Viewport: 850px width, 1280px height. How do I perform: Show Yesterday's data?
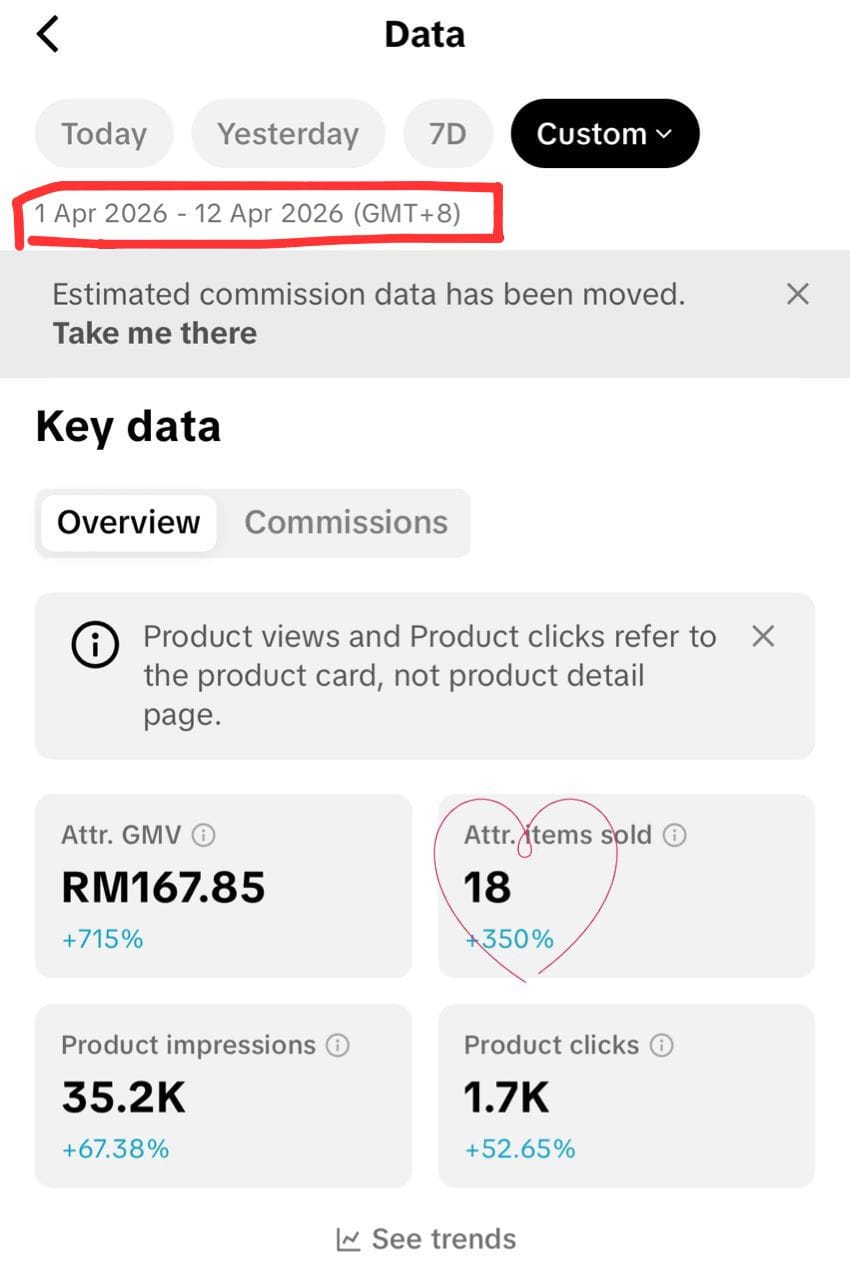[288, 134]
